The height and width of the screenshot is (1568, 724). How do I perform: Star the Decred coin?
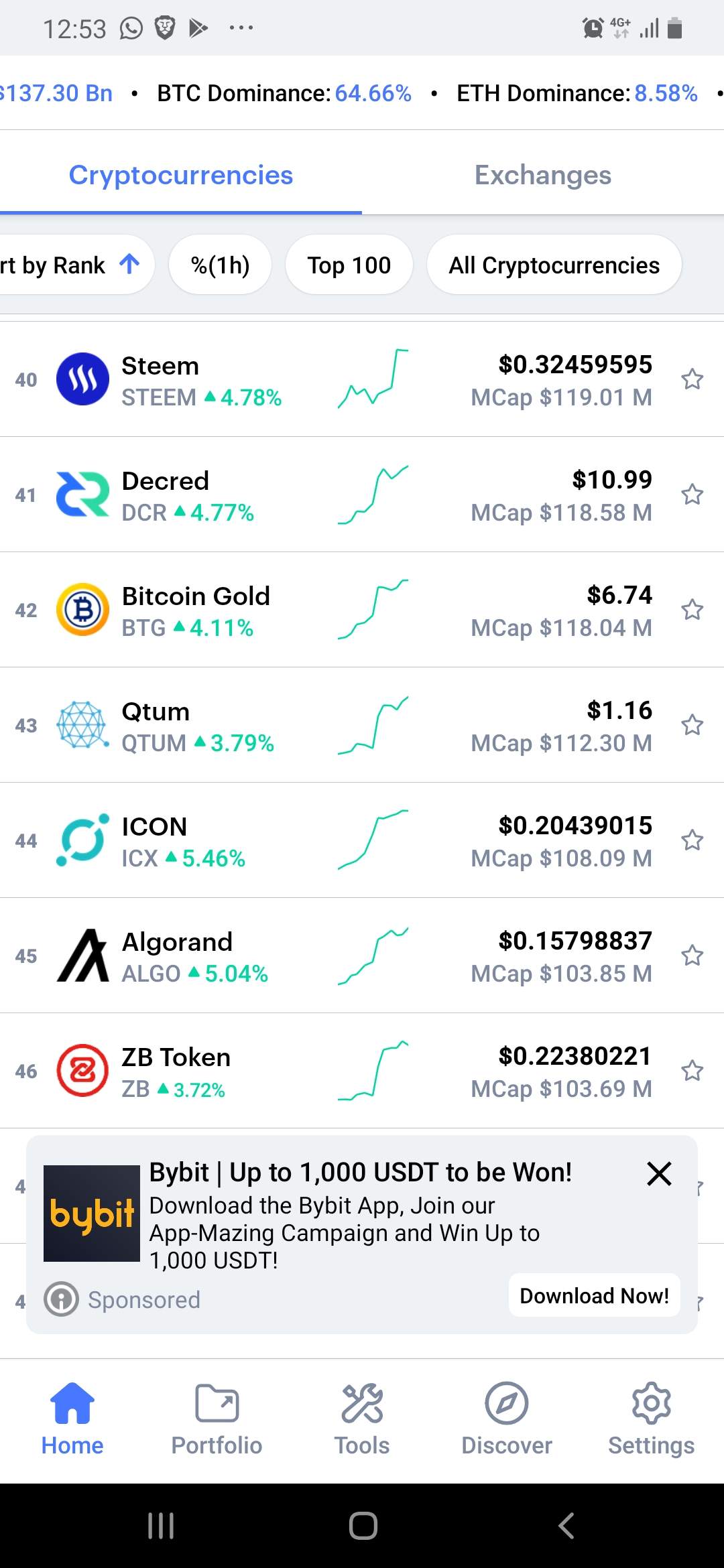[x=692, y=494]
